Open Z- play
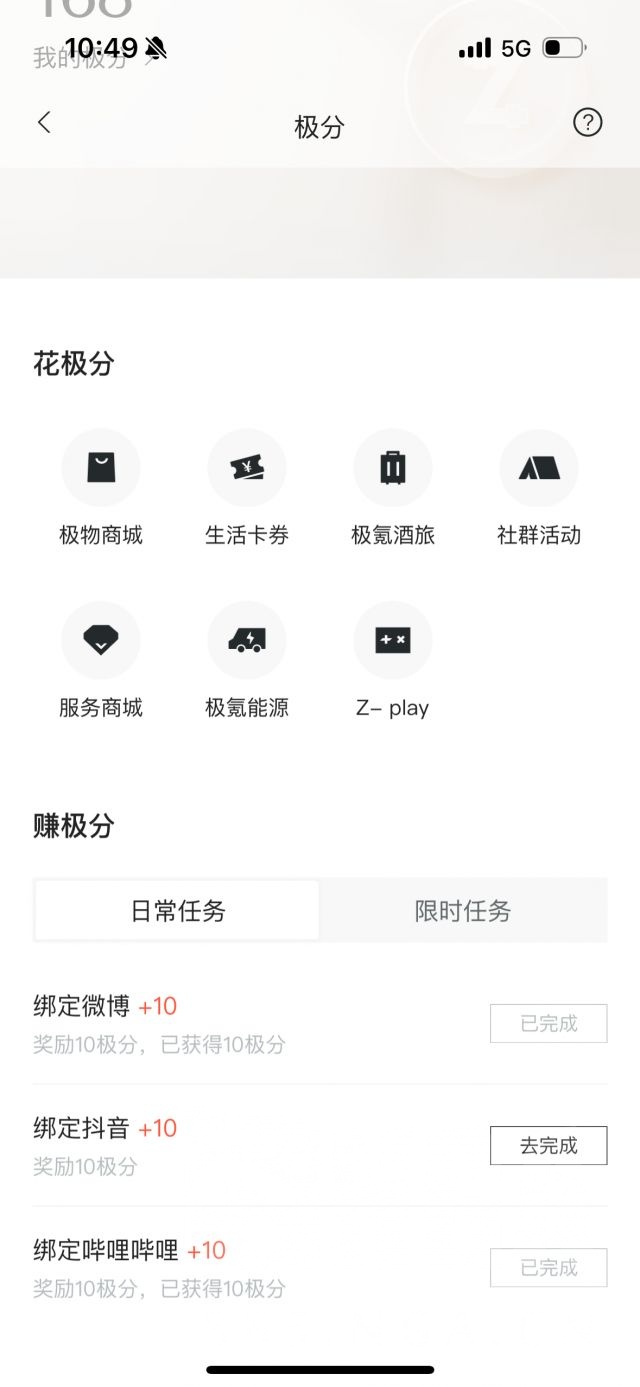Image resolution: width=640 pixels, height=1387 pixels. [x=393, y=662]
